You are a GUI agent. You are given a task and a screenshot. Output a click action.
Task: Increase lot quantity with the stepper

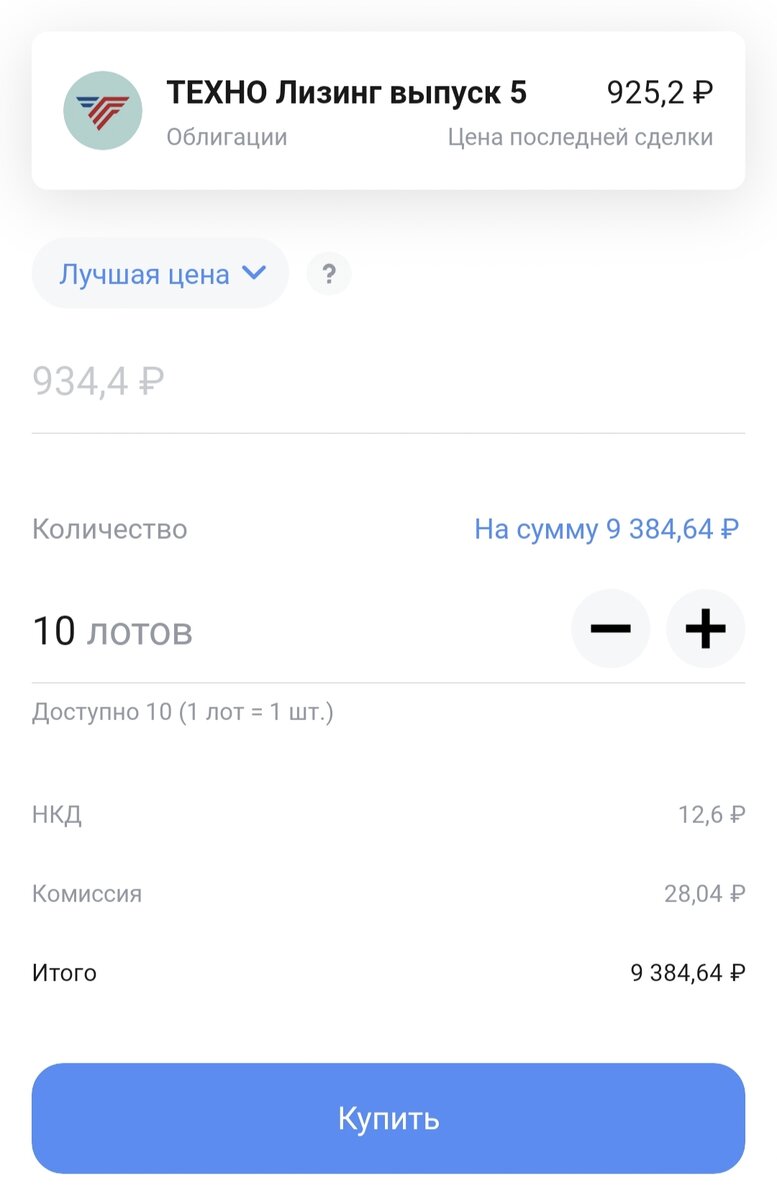[705, 628]
